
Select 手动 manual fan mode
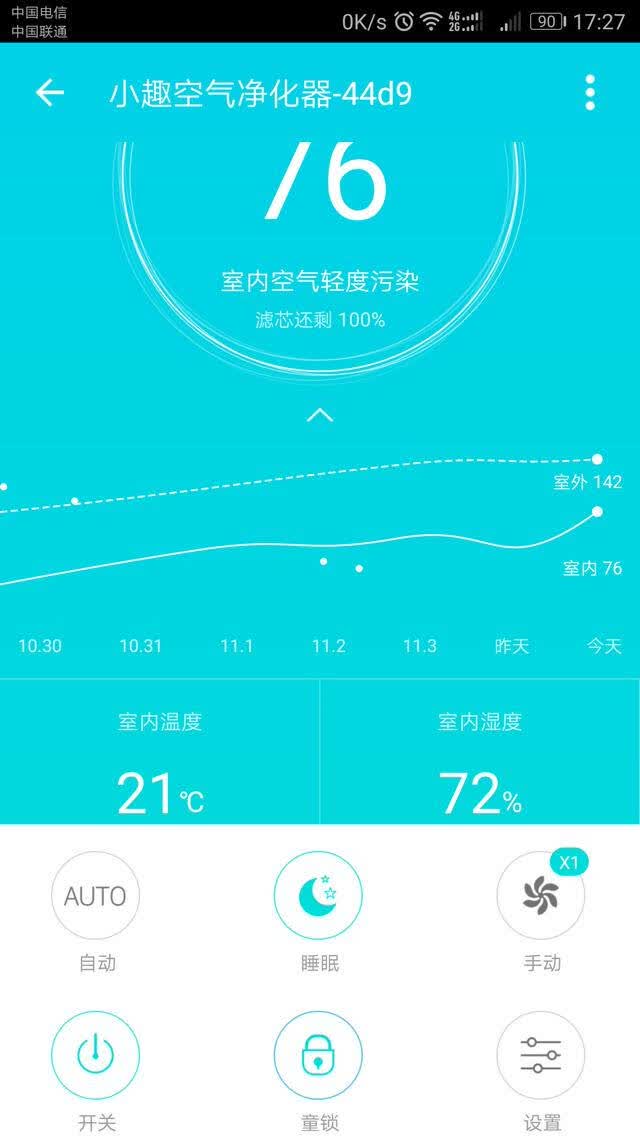pyautogui.click(x=541, y=896)
